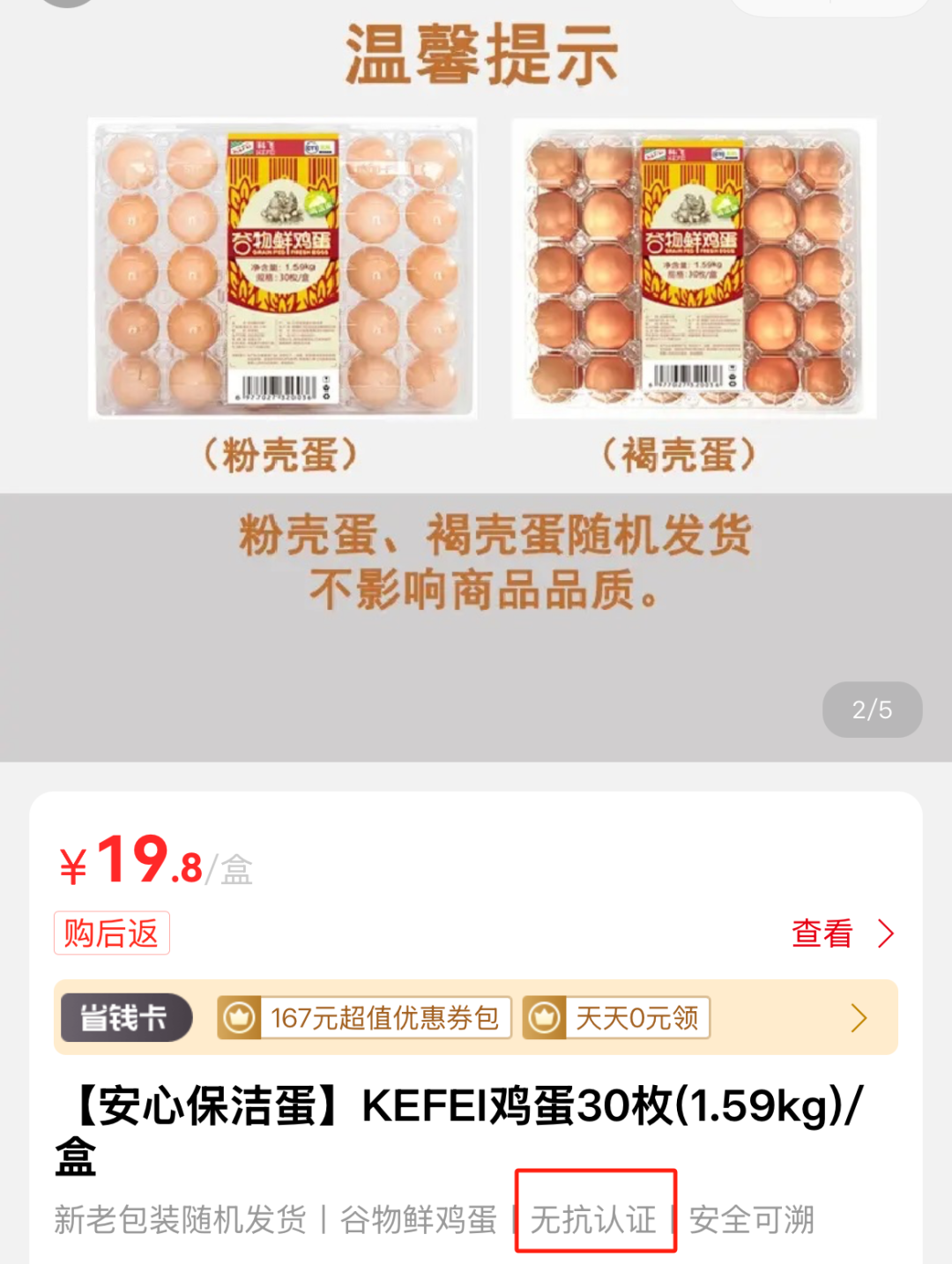Tap the 购后返 tag
The image size is (952, 1264).
pos(111,933)
